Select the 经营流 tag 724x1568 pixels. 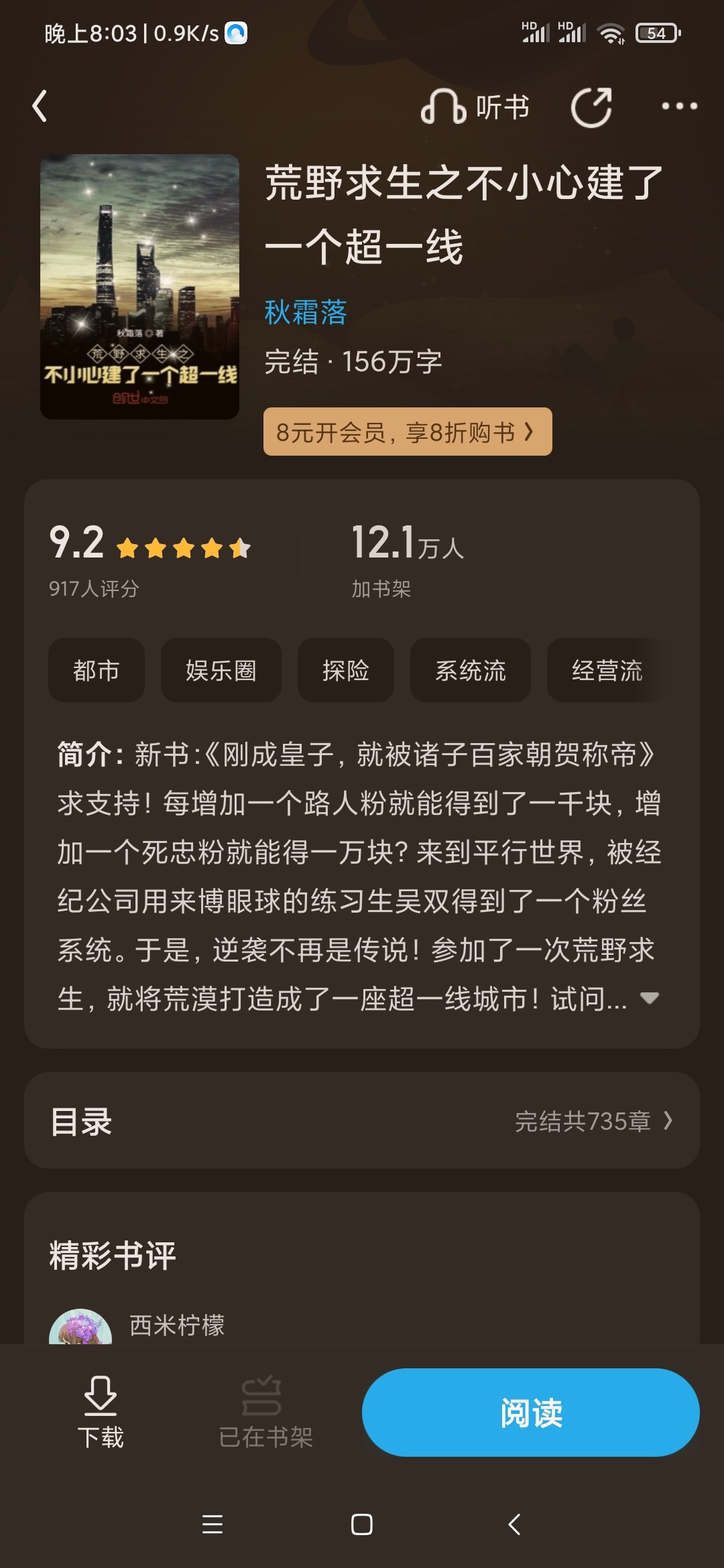(x=606, y=670)
